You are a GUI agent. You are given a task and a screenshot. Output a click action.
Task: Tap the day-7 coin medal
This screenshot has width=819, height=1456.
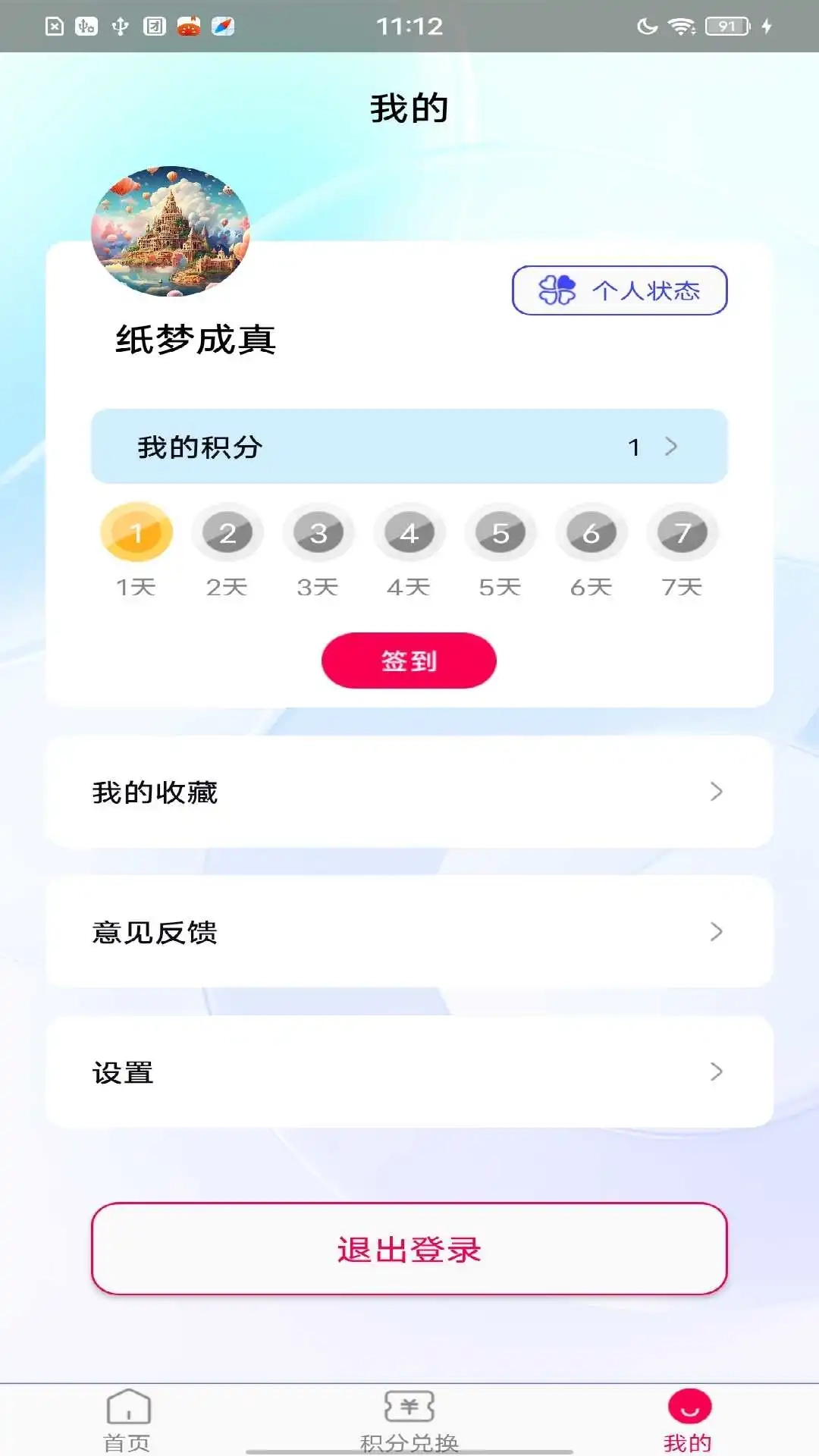pos(682,532)
